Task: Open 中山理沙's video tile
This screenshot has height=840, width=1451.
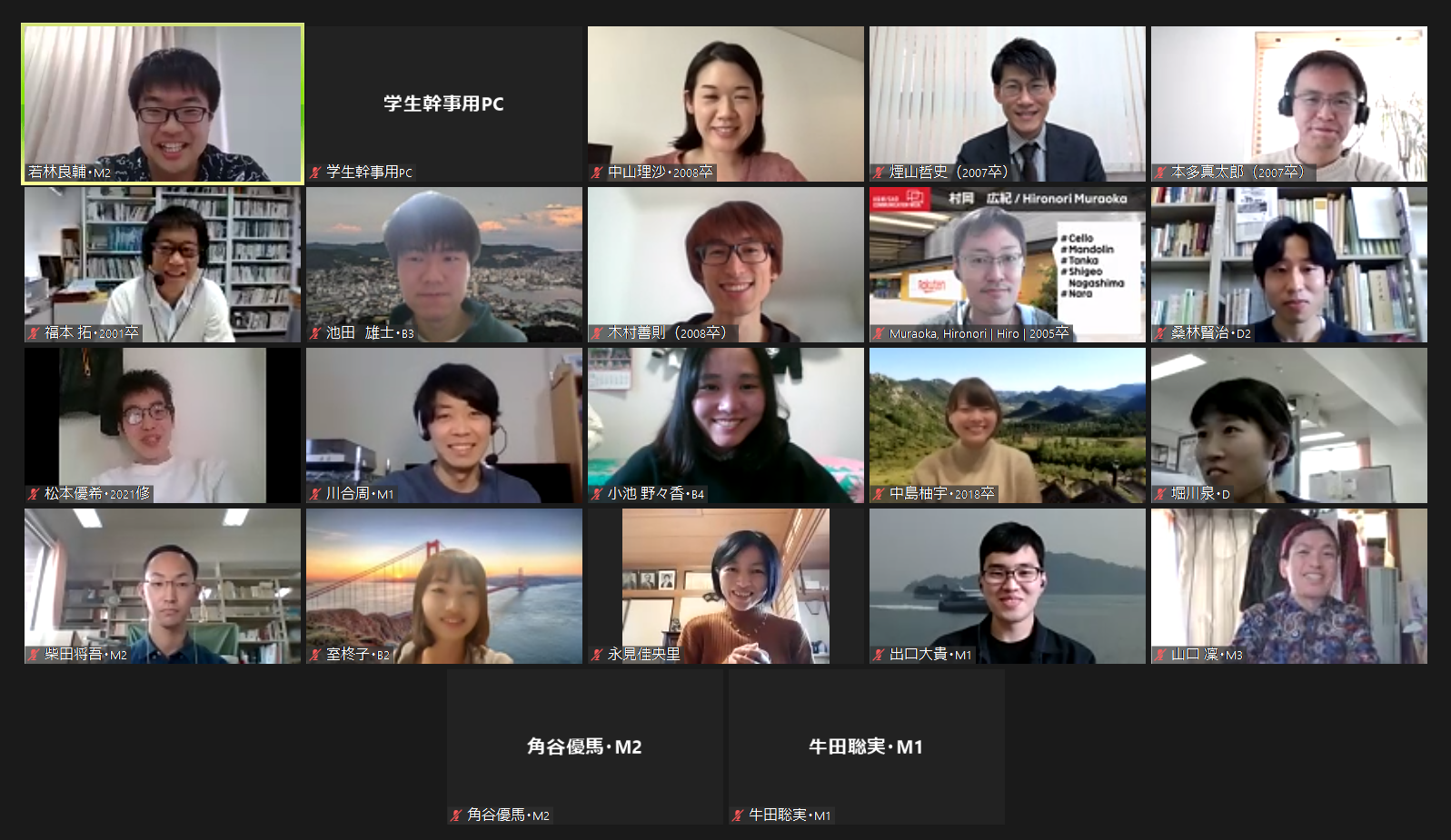Action: tap(725, 104)
